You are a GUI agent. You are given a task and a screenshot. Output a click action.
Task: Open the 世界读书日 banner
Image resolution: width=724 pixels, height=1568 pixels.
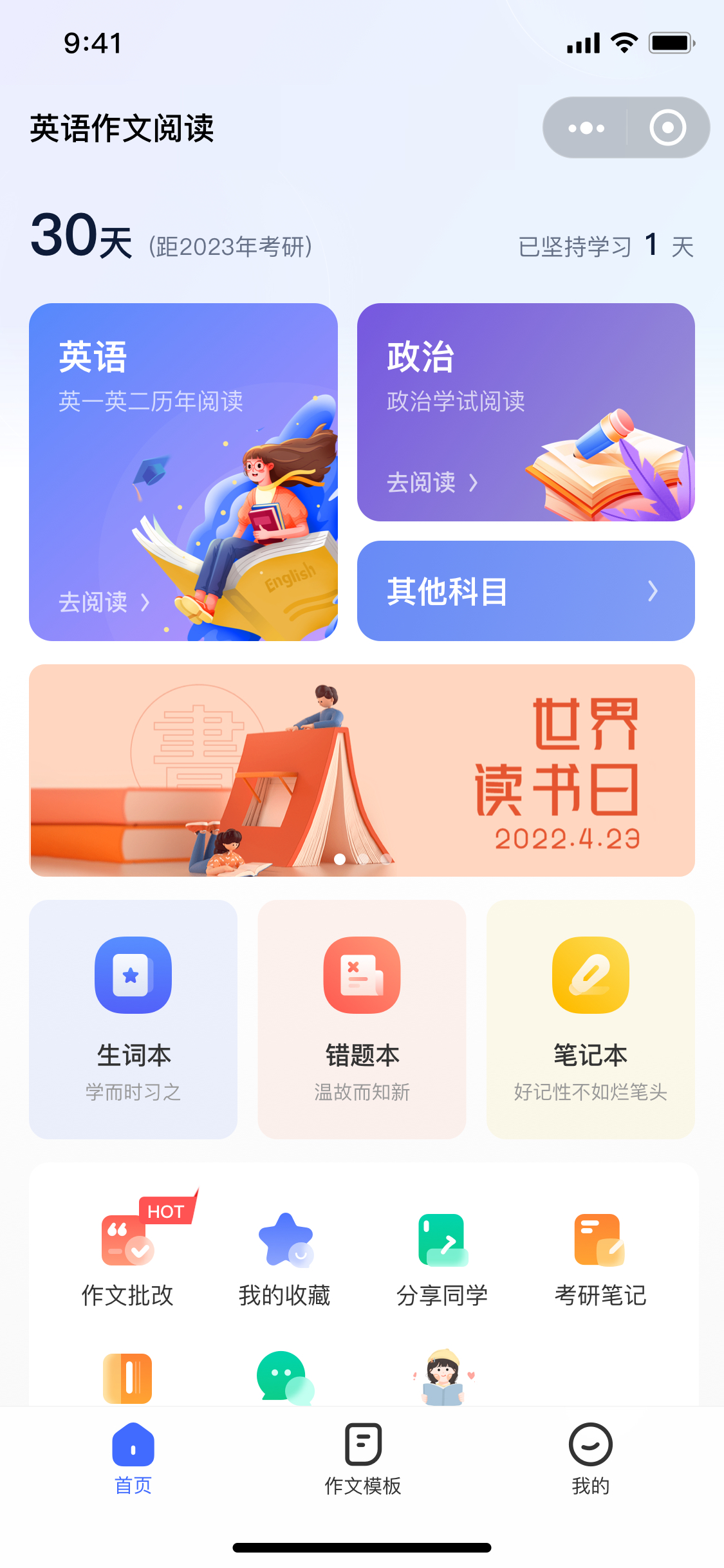click(x=362, y=770)
